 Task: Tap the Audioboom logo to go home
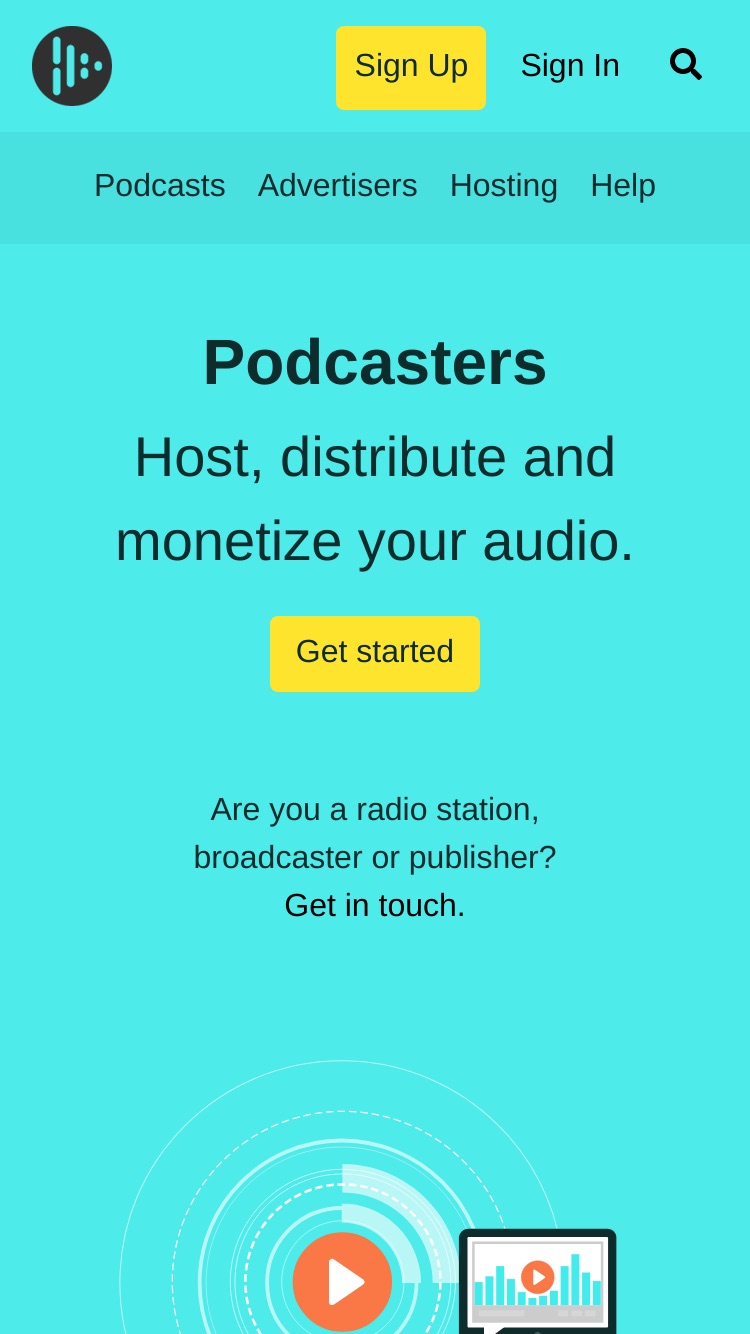(72, 66)
